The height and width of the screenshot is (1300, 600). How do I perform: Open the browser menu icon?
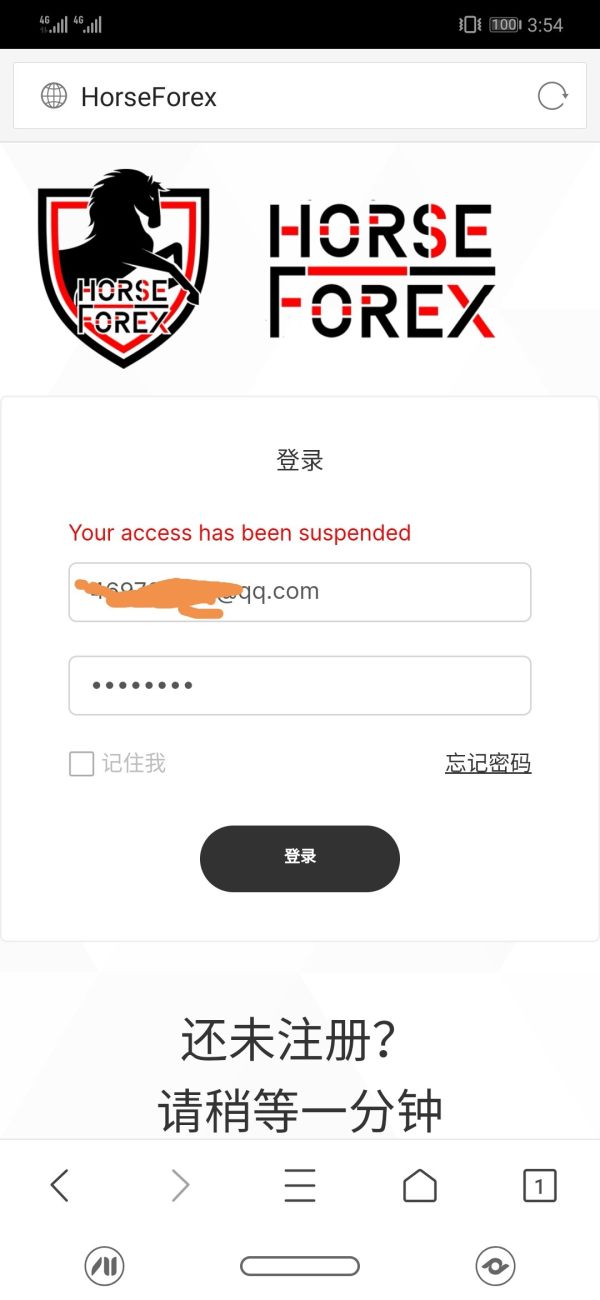point(299,1186)
